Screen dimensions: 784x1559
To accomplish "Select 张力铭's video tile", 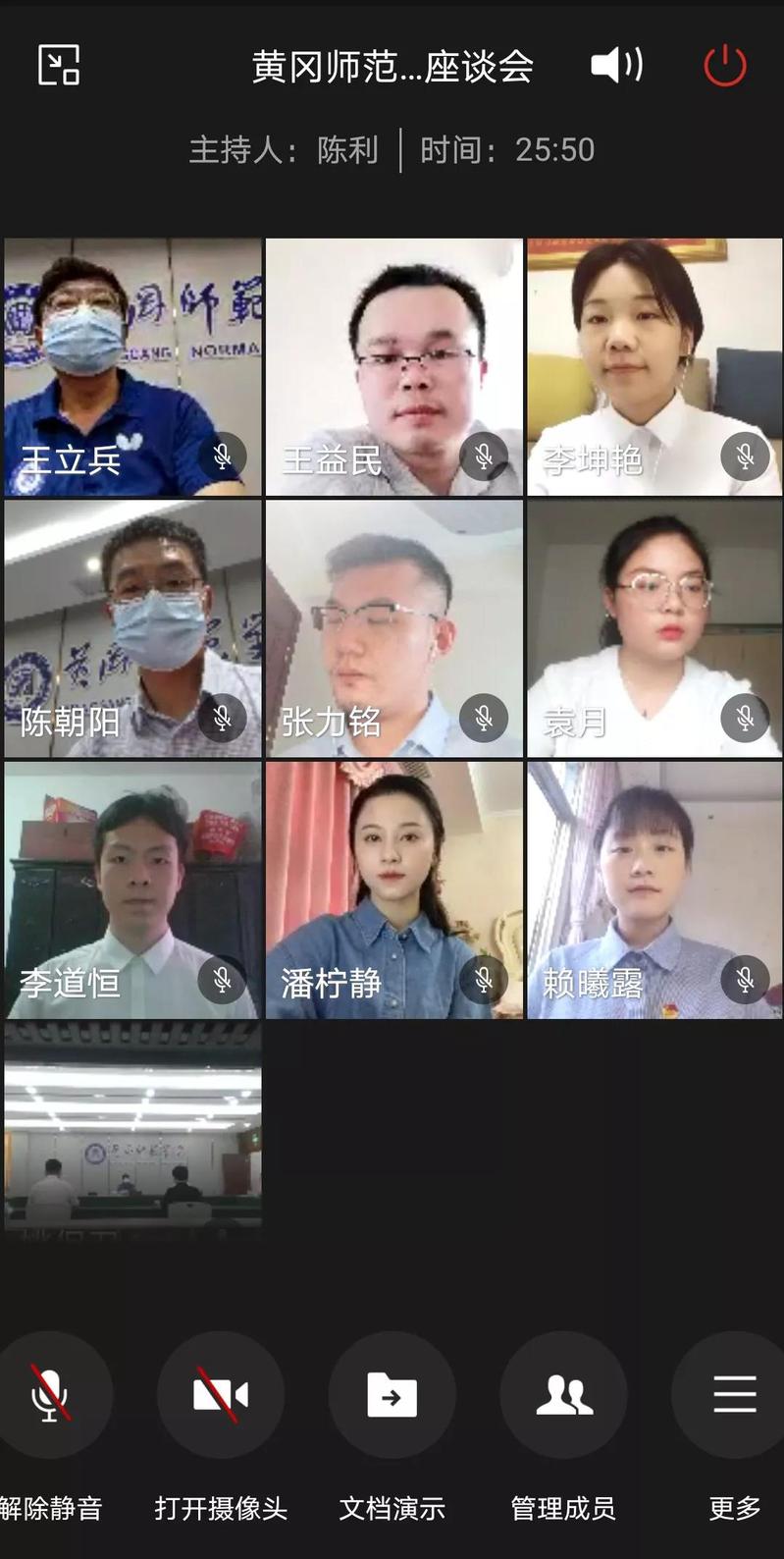I will tap(393, 628).
